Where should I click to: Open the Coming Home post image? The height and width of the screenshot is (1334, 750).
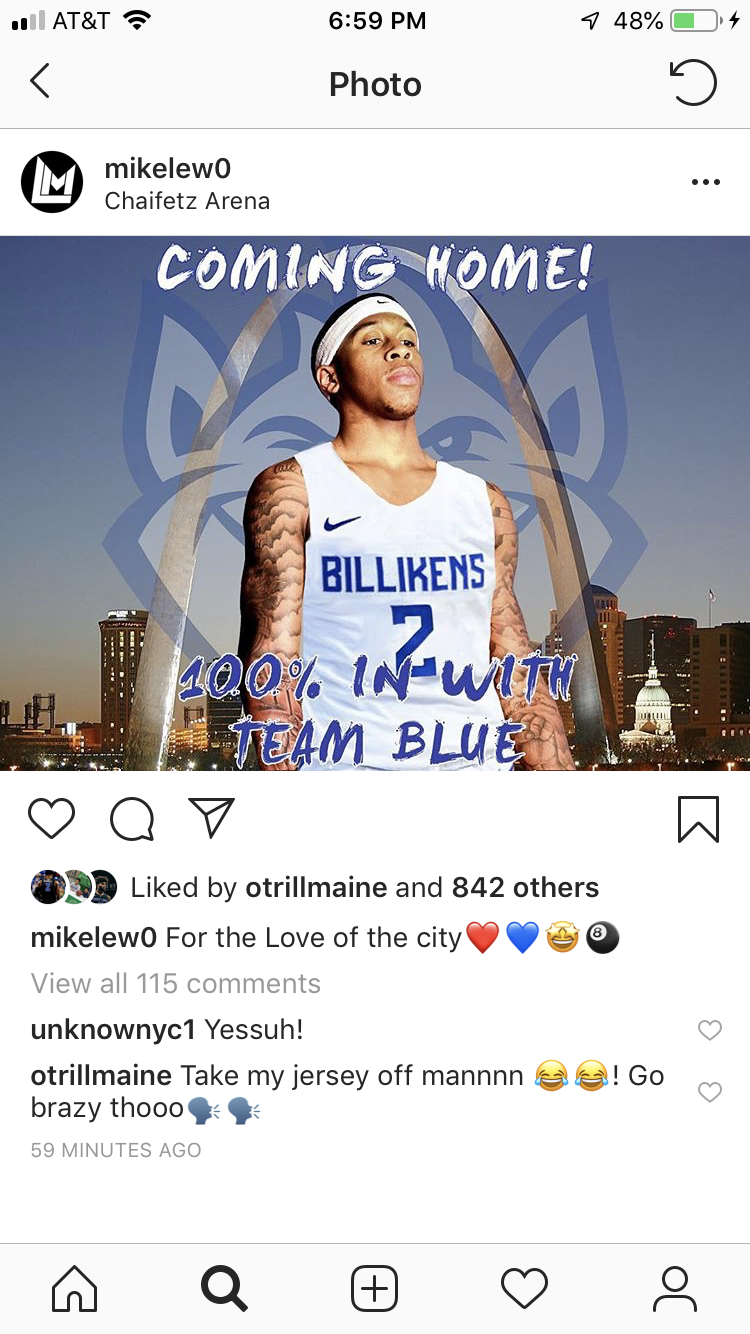pyautogui.click(x=375, y=503)
